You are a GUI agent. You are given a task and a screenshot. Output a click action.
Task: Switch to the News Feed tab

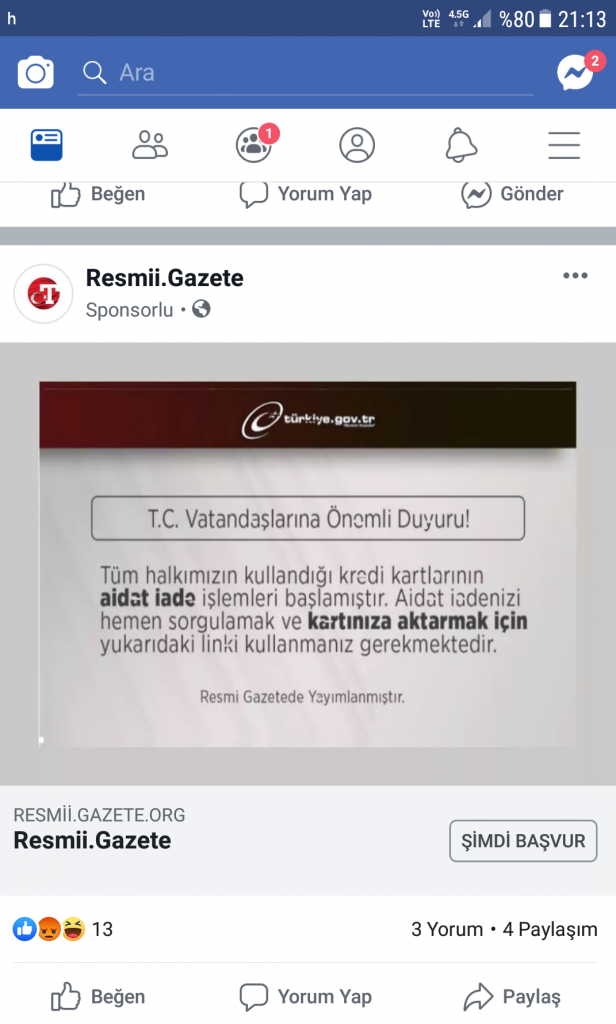pyautogui.click(x=46, y=145)
